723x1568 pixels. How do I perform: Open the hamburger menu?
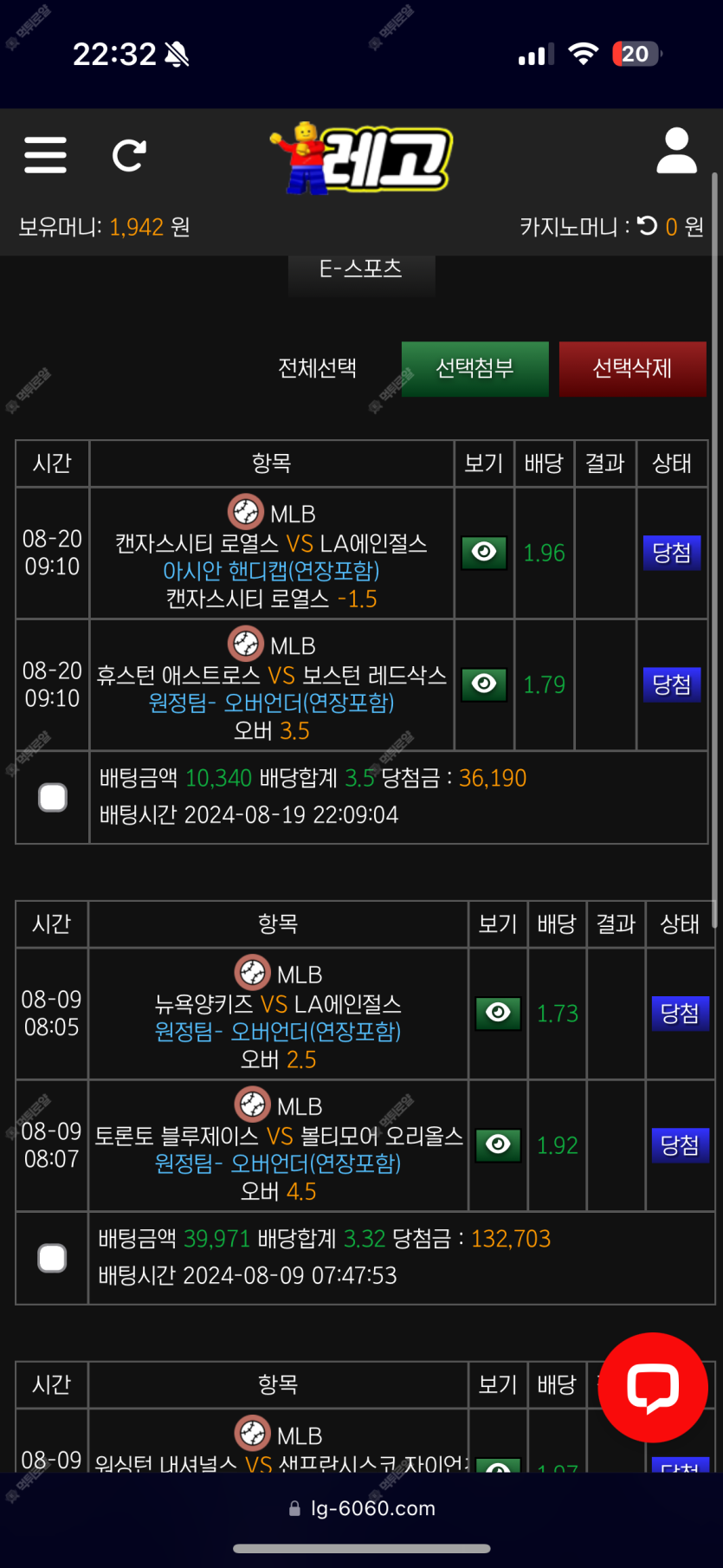point(45,155)
